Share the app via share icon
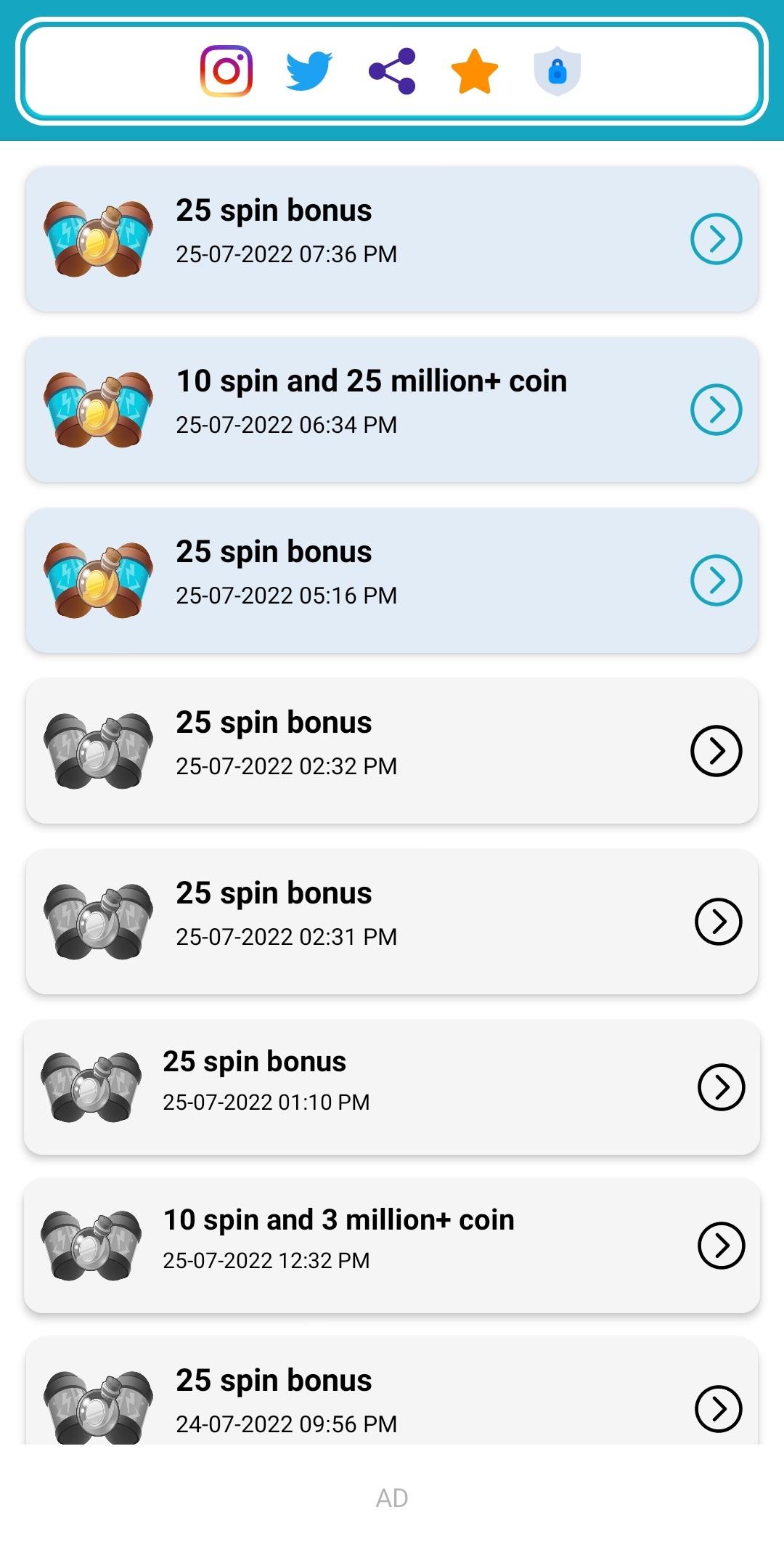The height and width of the screenshot is (1547, 784). [x=392, y=71]
